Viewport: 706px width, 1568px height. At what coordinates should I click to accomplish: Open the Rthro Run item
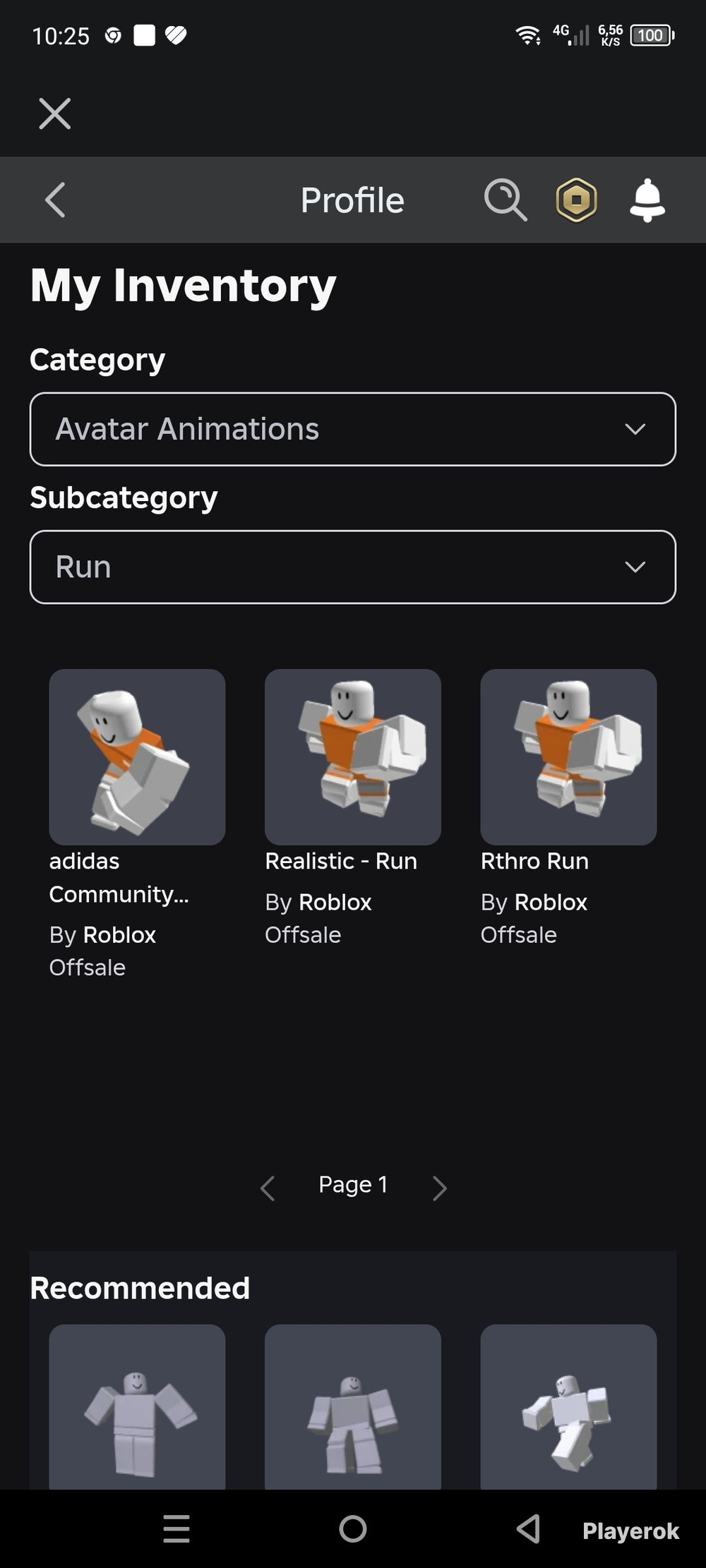tap(568, 757)
